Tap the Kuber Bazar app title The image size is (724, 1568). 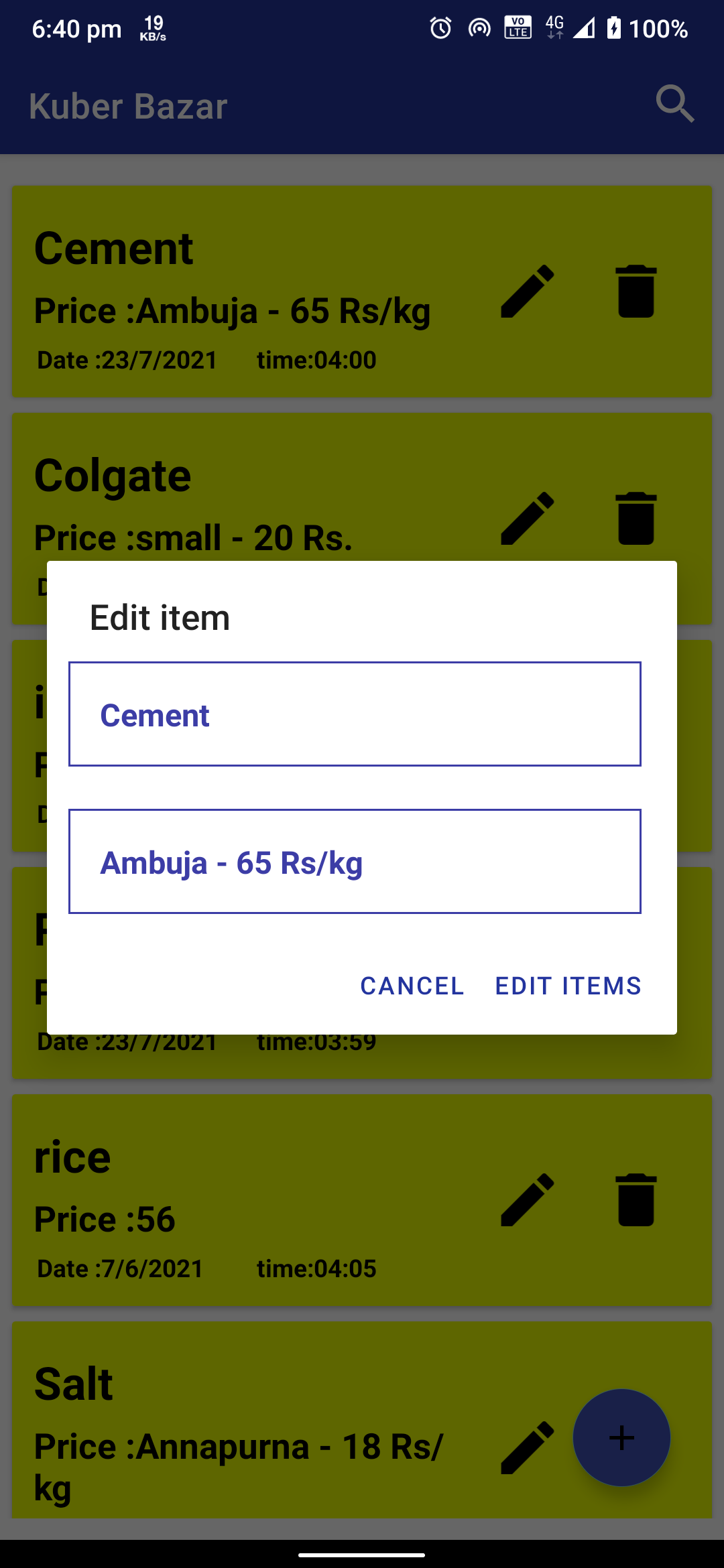[128, 106]
